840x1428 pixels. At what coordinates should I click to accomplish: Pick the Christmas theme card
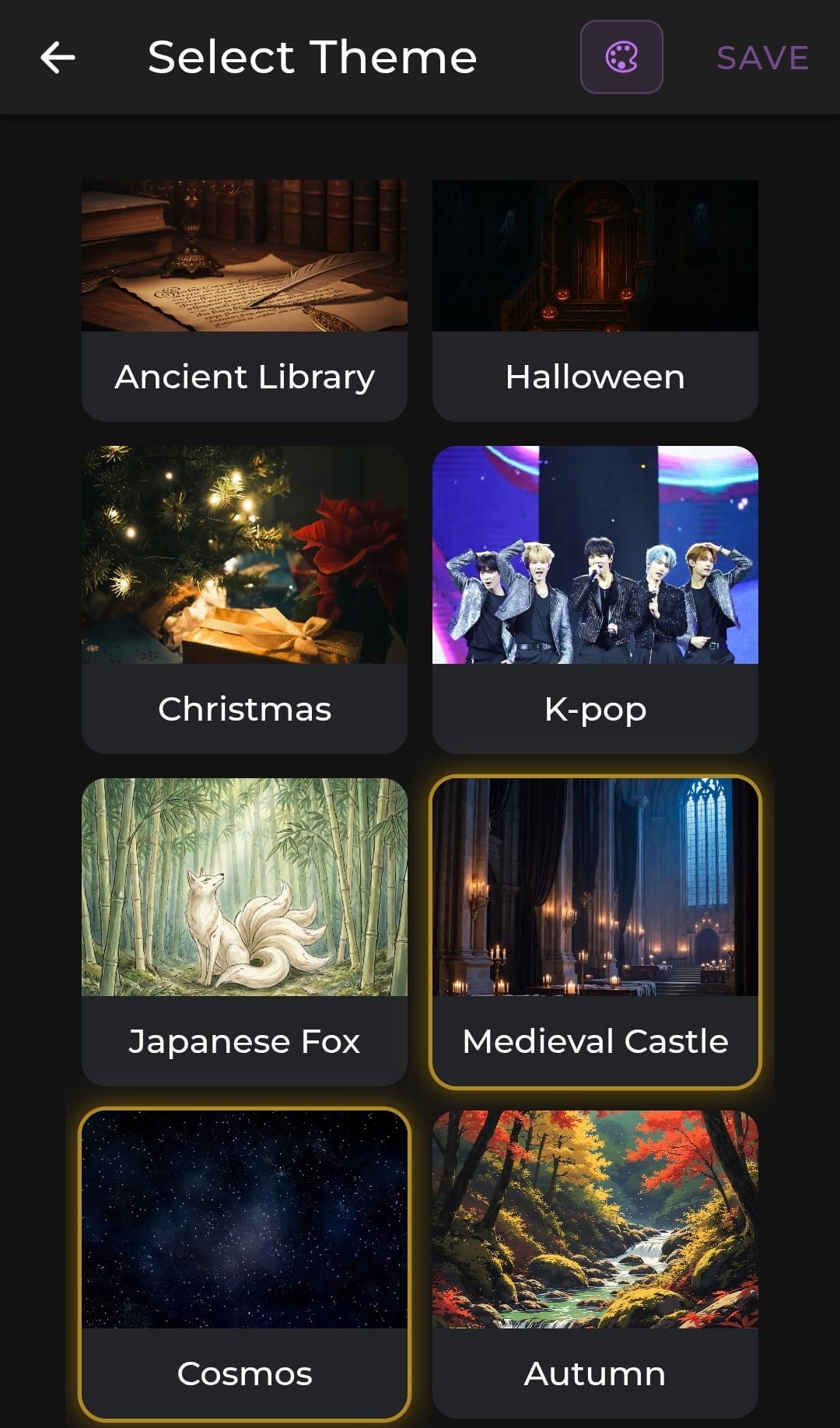click(244, 599)
